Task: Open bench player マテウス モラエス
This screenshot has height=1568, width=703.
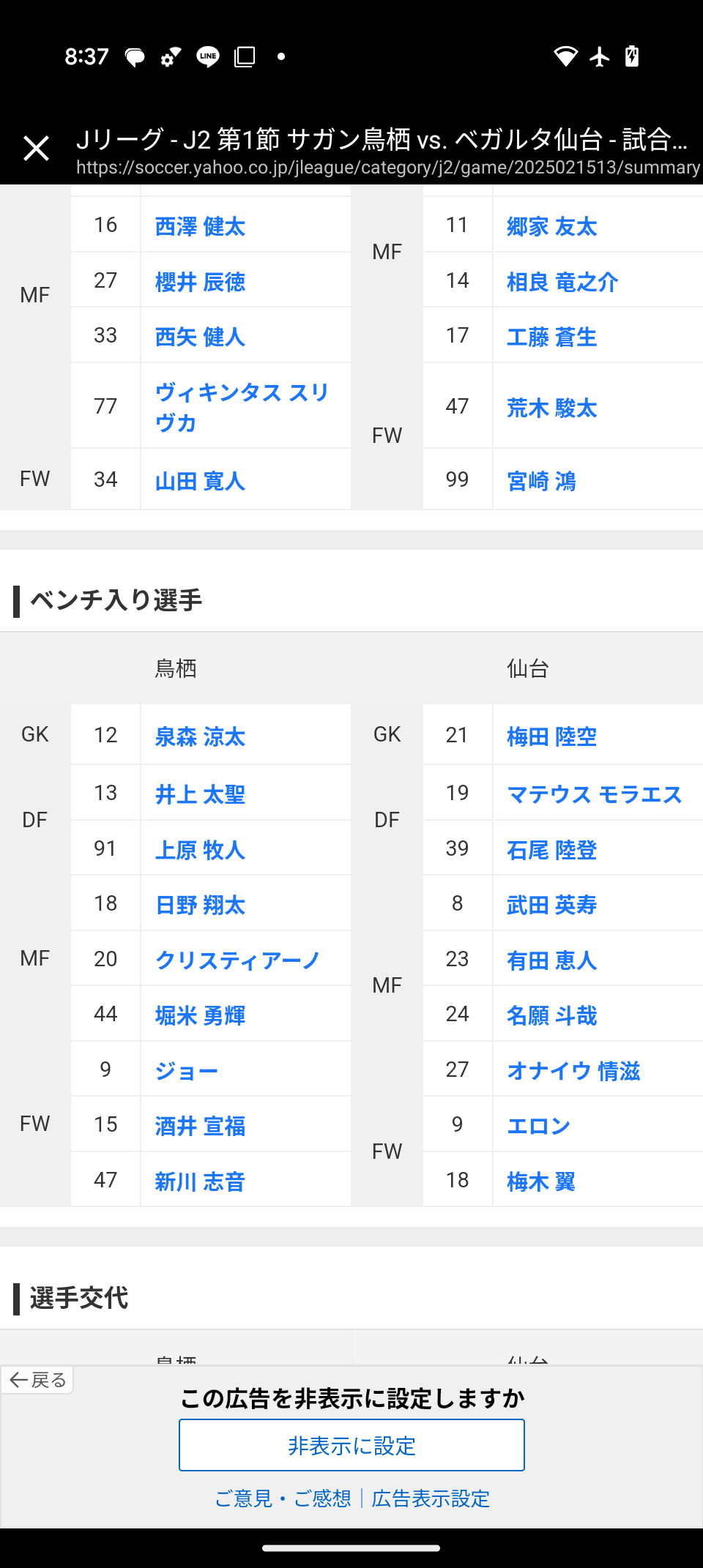Action: coord(594,794)
